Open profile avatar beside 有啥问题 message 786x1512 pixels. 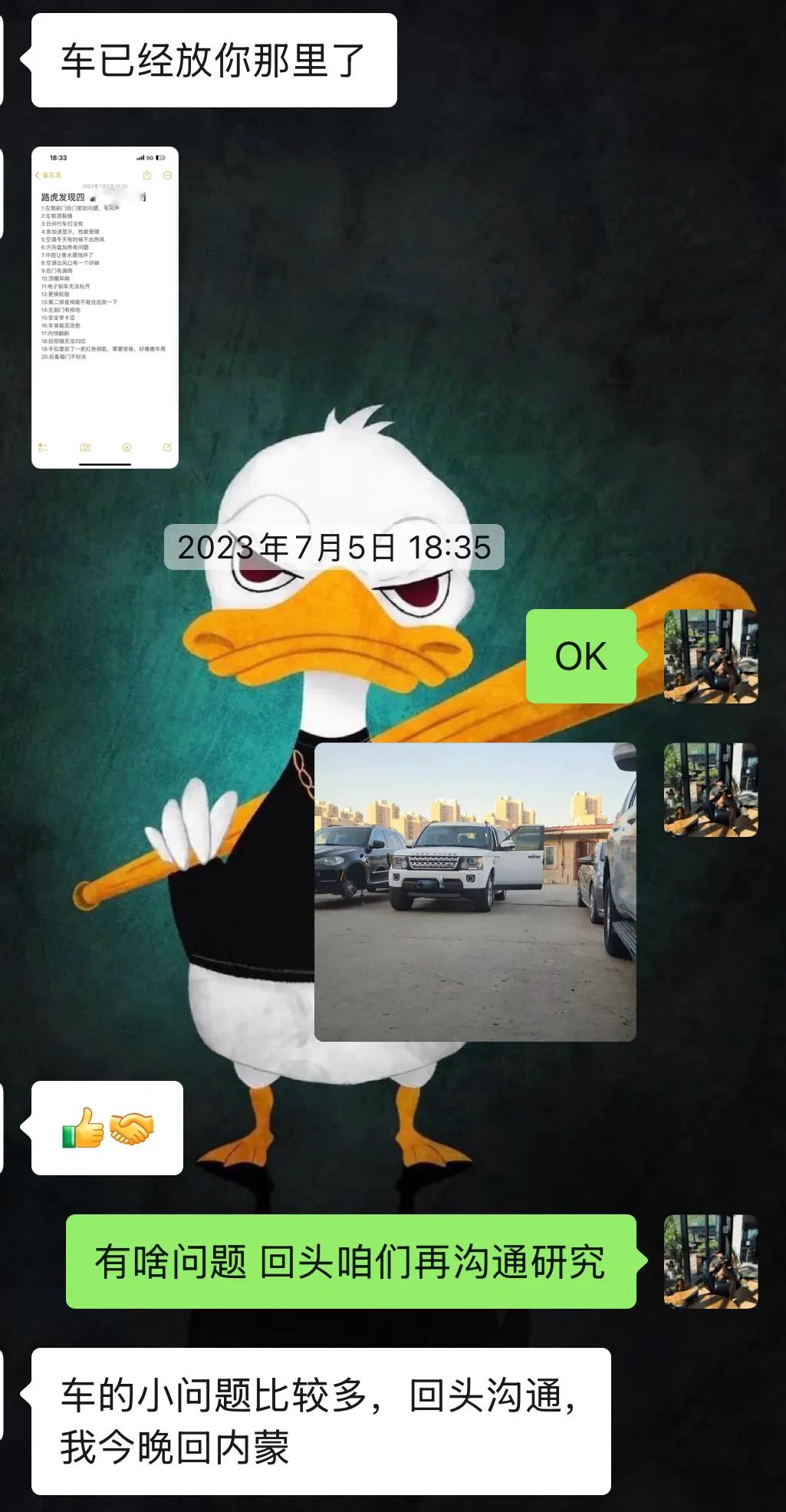click(711, 1261)
